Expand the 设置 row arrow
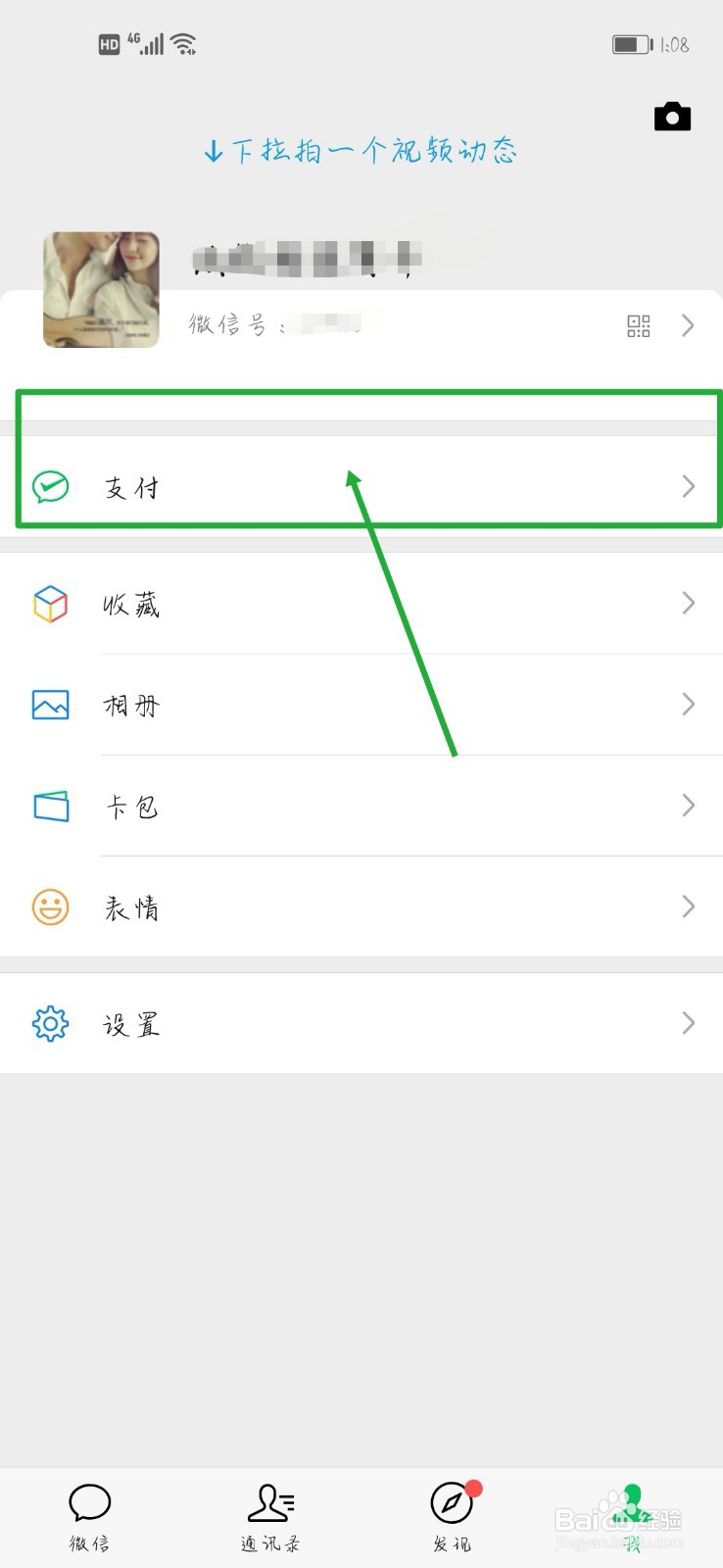This screenshot has height=1568, width=723. click(687, 1022)
